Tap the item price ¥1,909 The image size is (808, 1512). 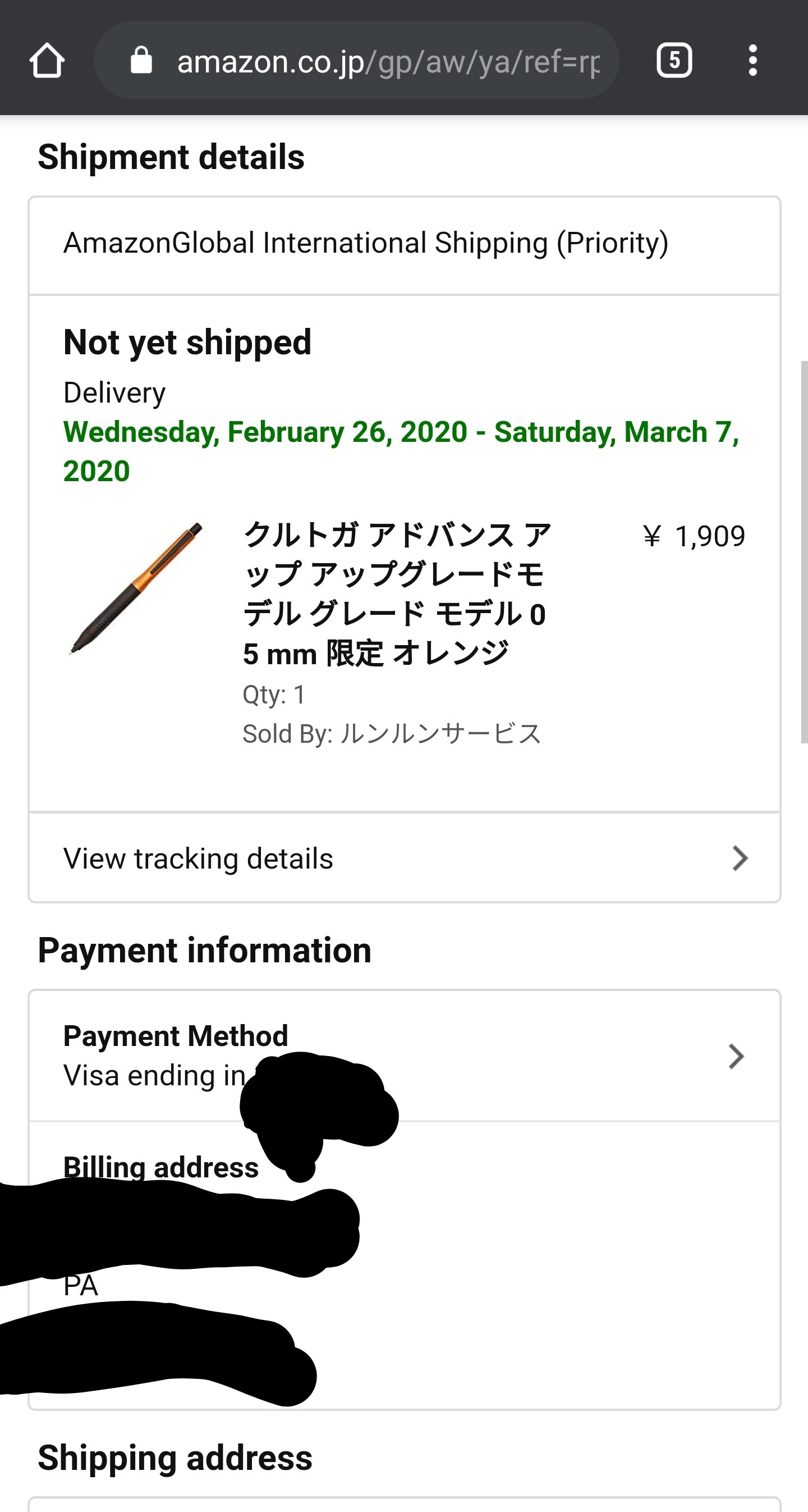(x=692, y=535)
